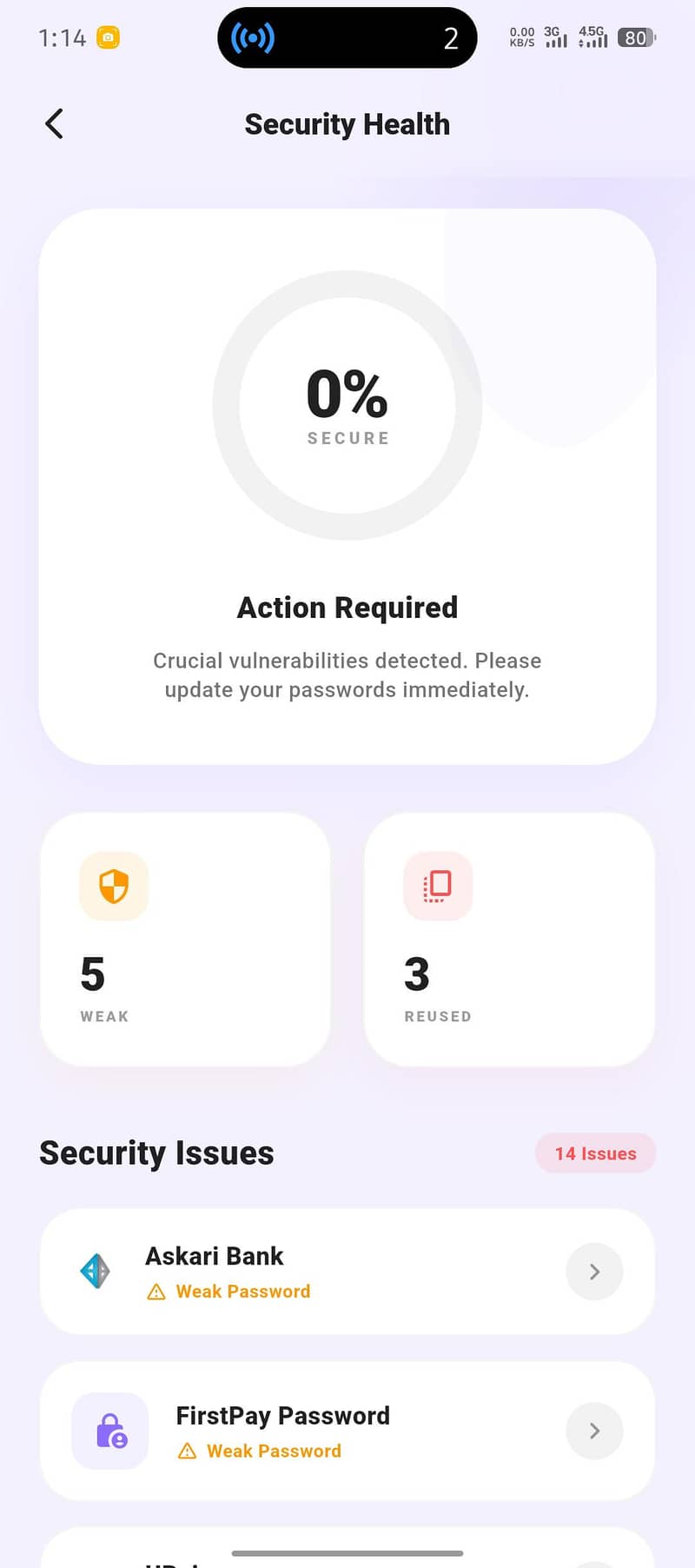The width and height of the screenshot is (695, 1568).
Task: Tap the battery indicator showing 80
Action: tap(635, 37)
